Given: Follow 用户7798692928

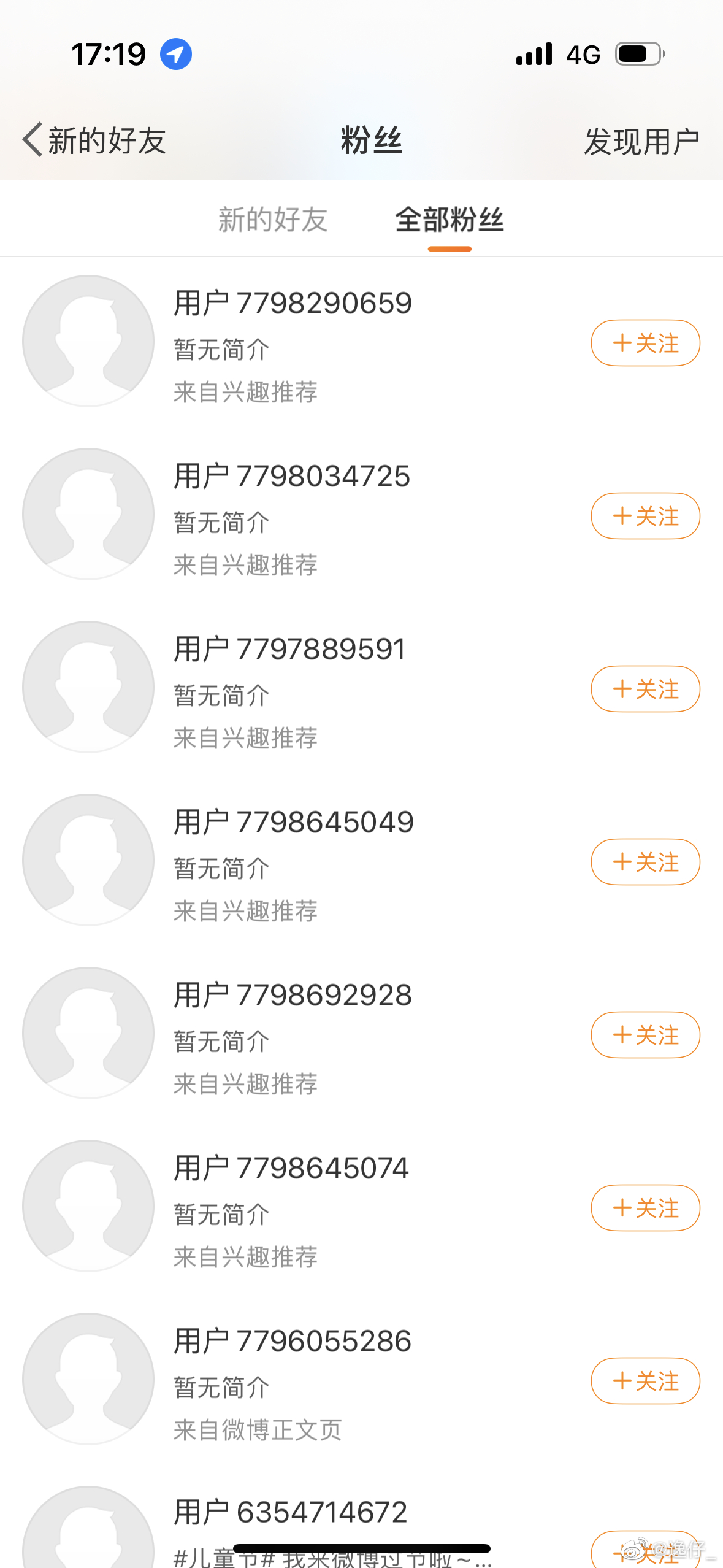Looking at the screenshot, I should tap(645, 1035).
